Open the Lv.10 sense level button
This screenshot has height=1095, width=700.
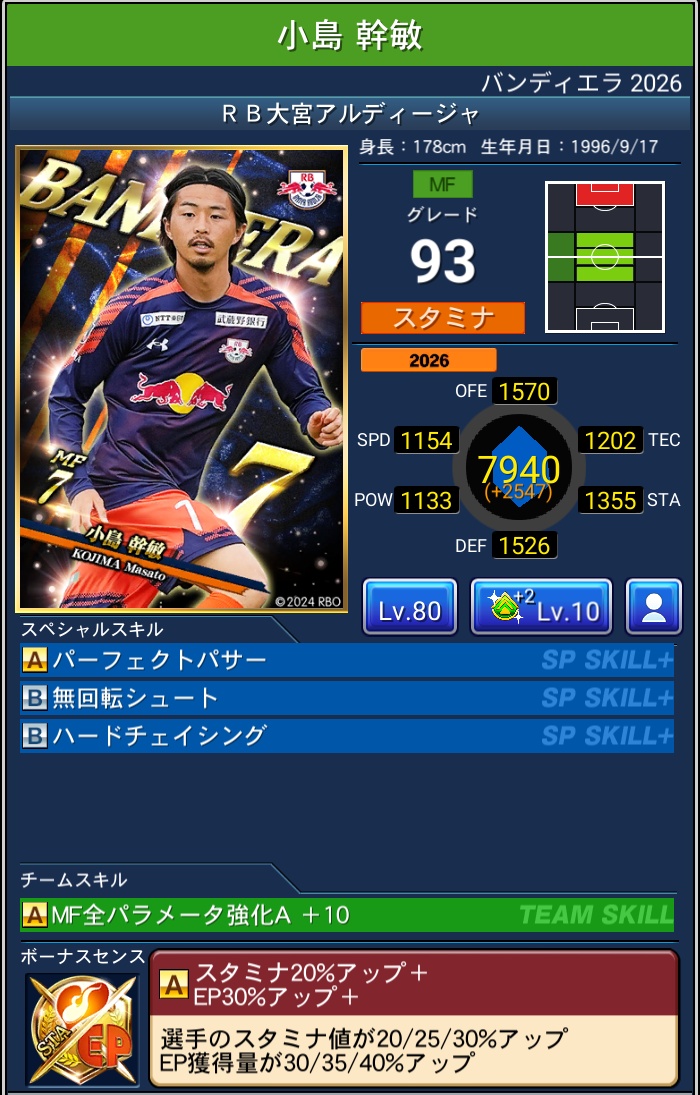coord(540,607)
